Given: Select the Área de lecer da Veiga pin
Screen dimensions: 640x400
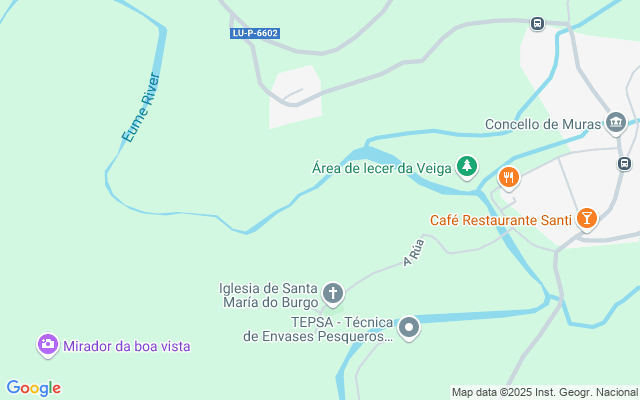Looking at the screenshot, I should pyautogui.click(x=467, y=167).
